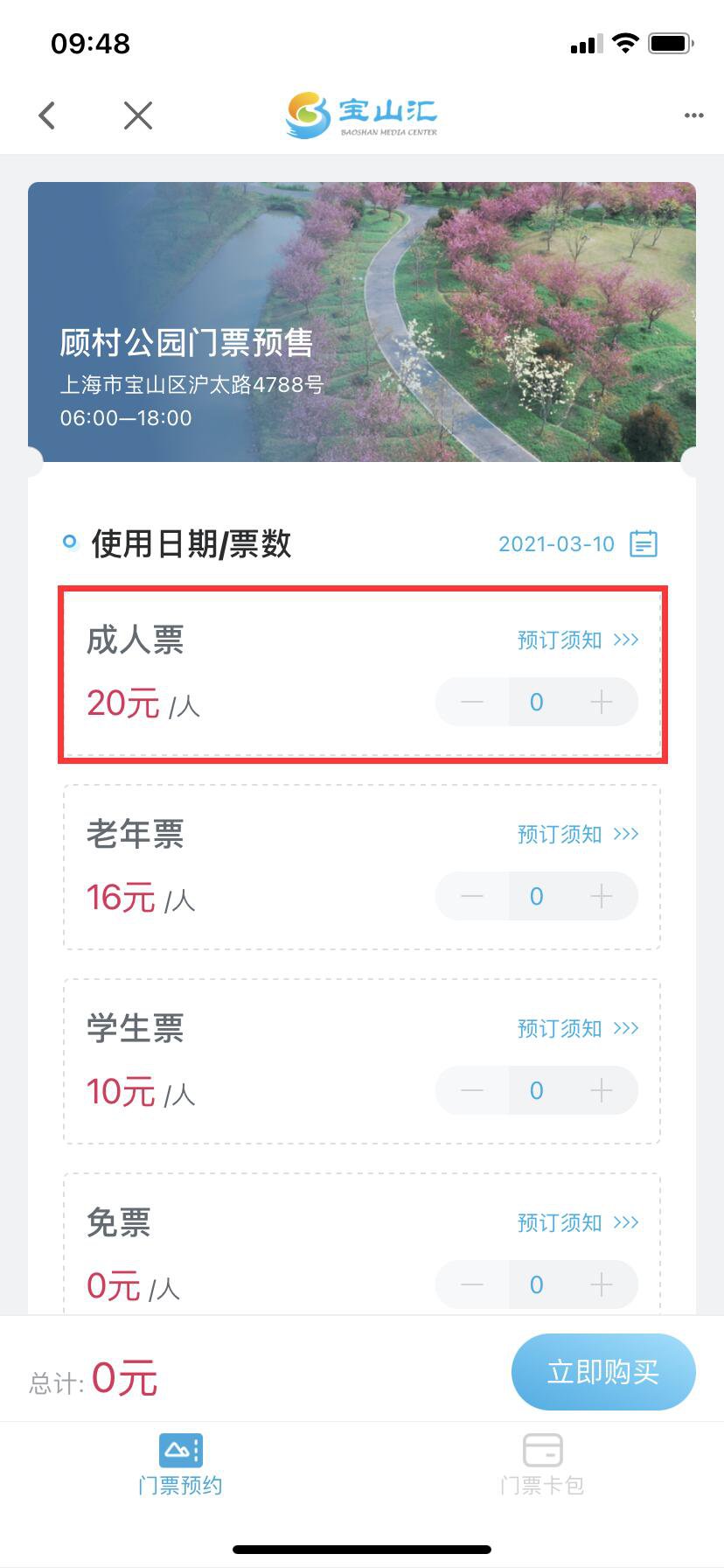Add one 免票 ticket
724x1568 pixels.
point(602,1284)
